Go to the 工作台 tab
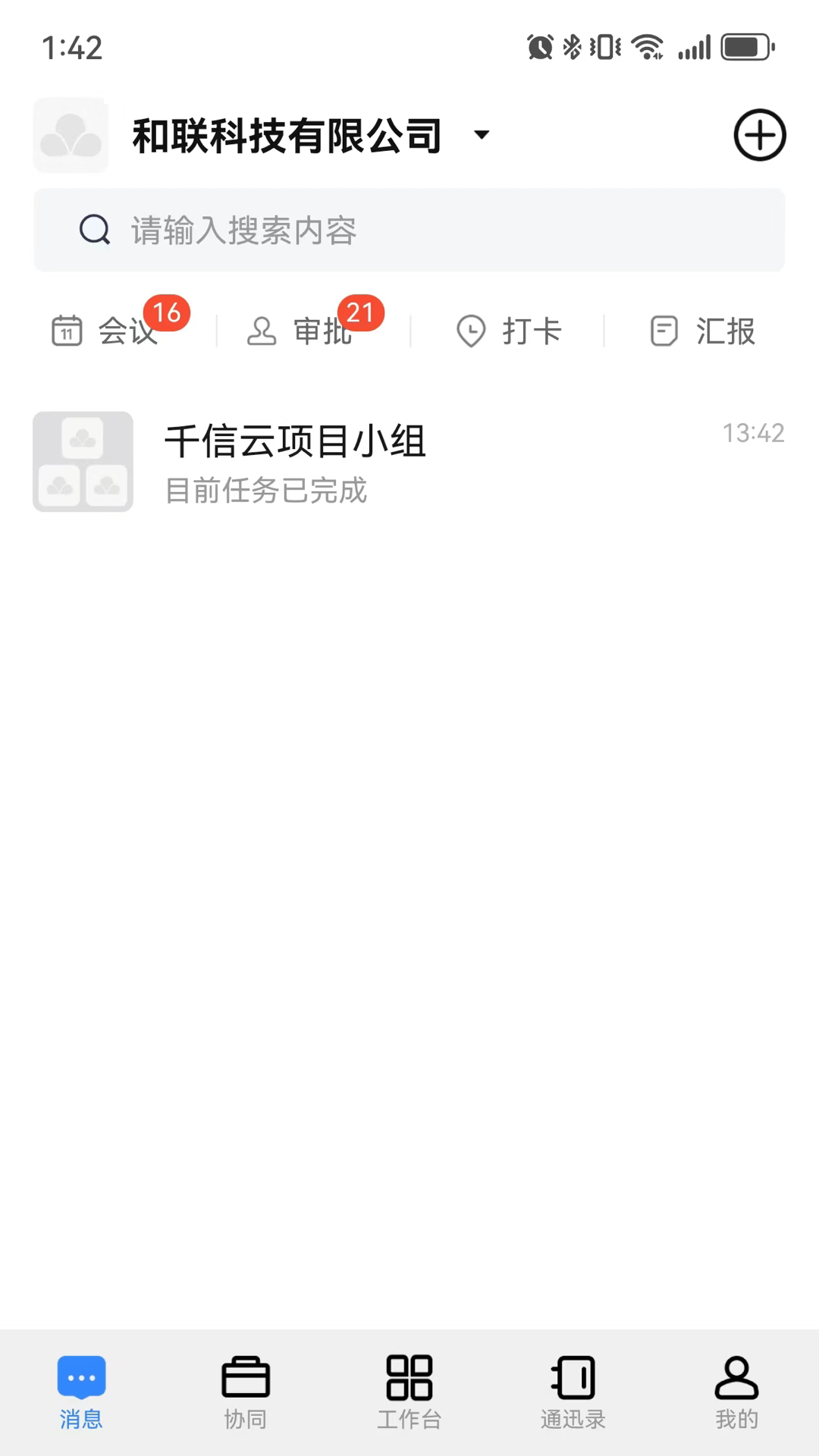Screen dimensions: 819x1456 pyautogui.click(x=409, y=1392)
